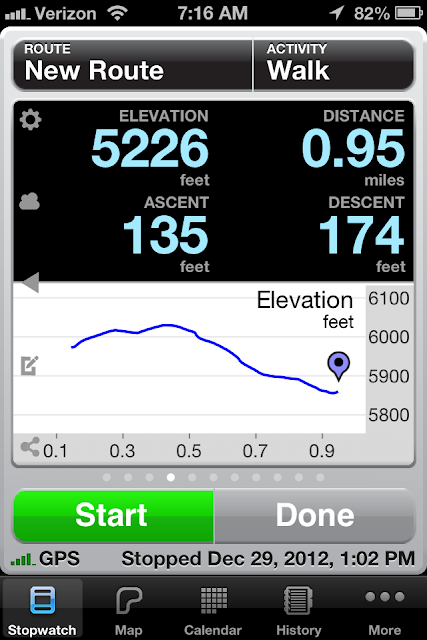
Task: Switch to the Map tab
Action: click(129, 609)
